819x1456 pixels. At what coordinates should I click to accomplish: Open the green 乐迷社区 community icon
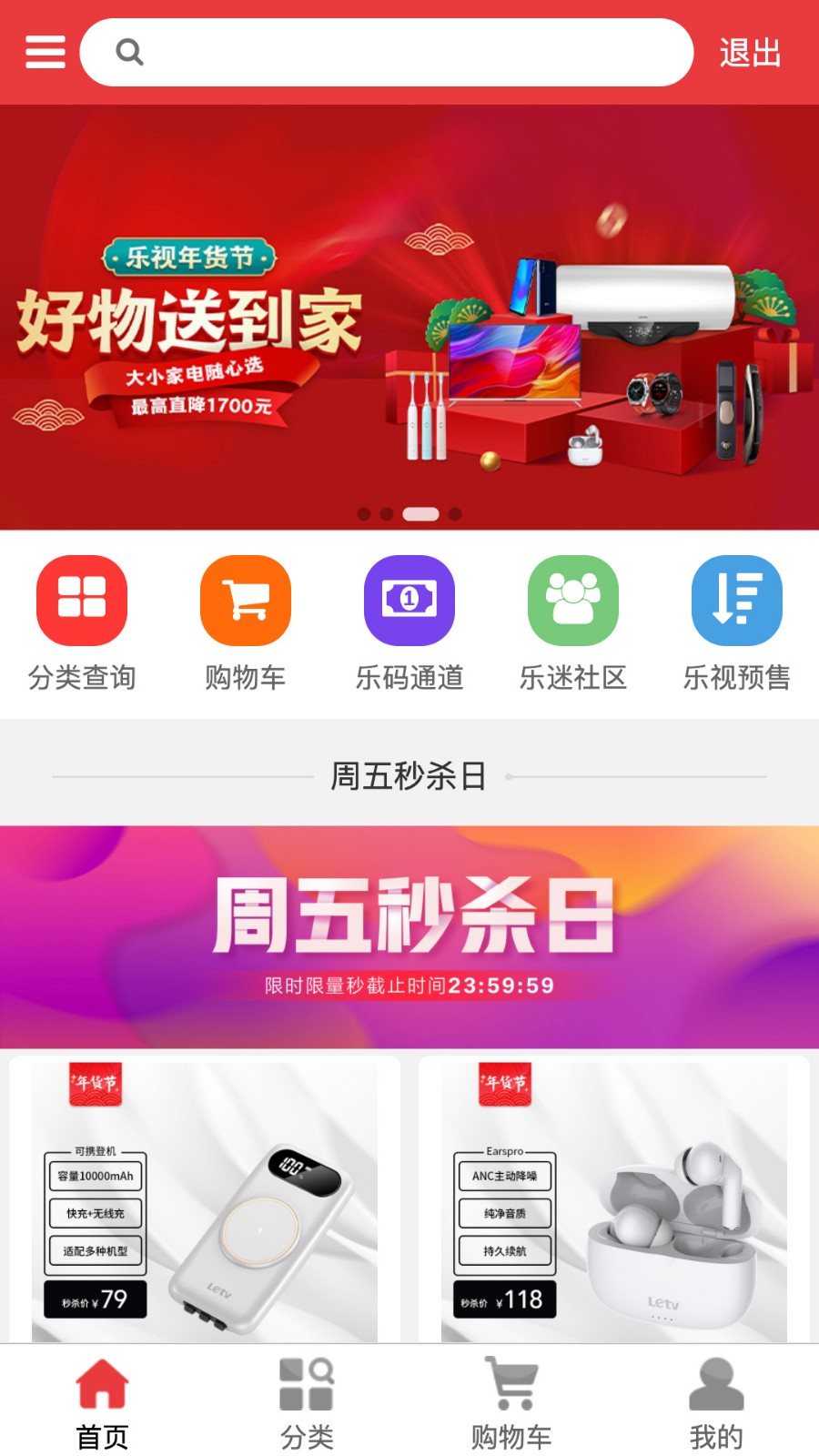coord(572,601)
